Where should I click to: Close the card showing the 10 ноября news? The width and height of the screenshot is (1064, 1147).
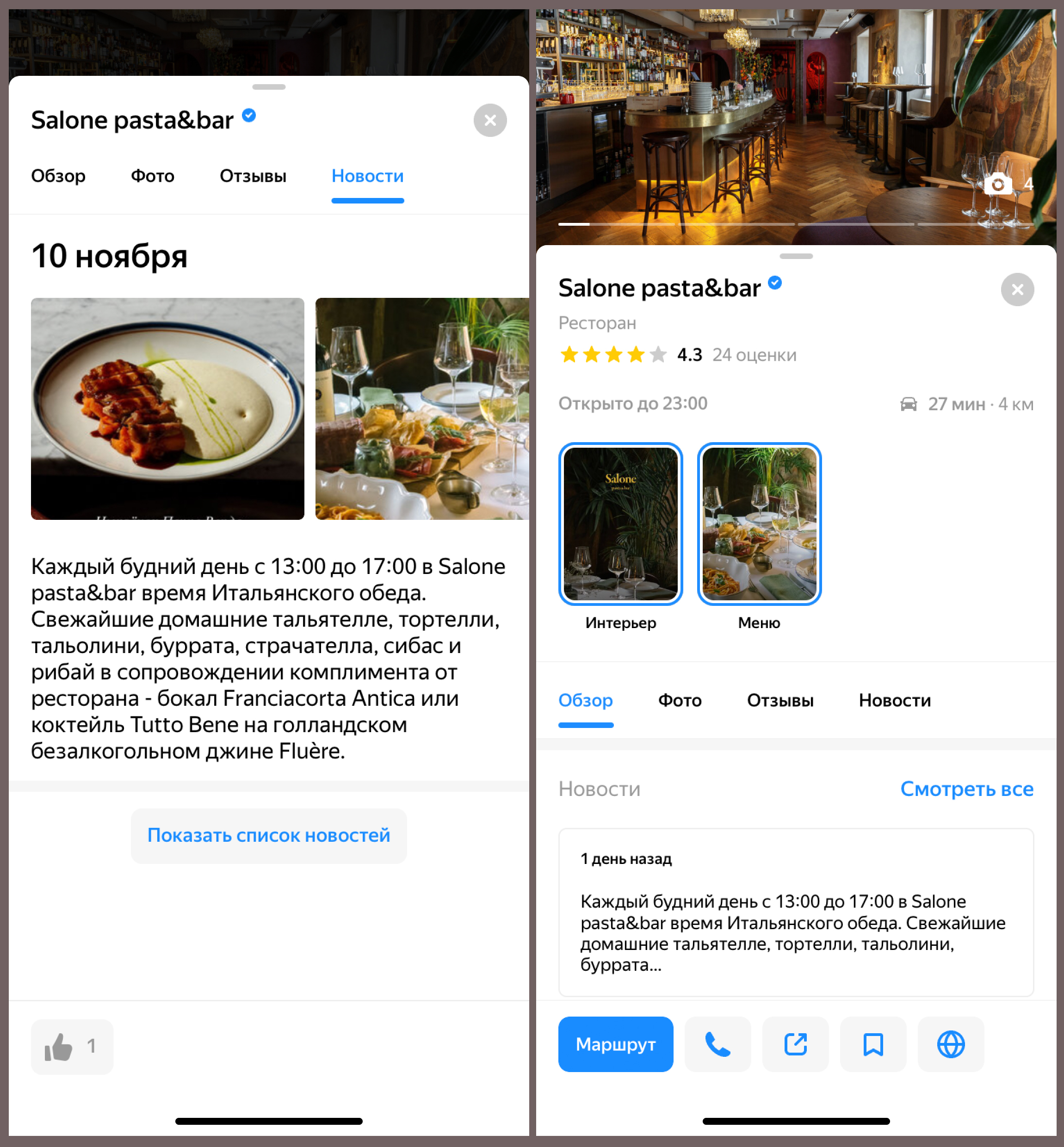pyautogui.click(x=490, y=120)
